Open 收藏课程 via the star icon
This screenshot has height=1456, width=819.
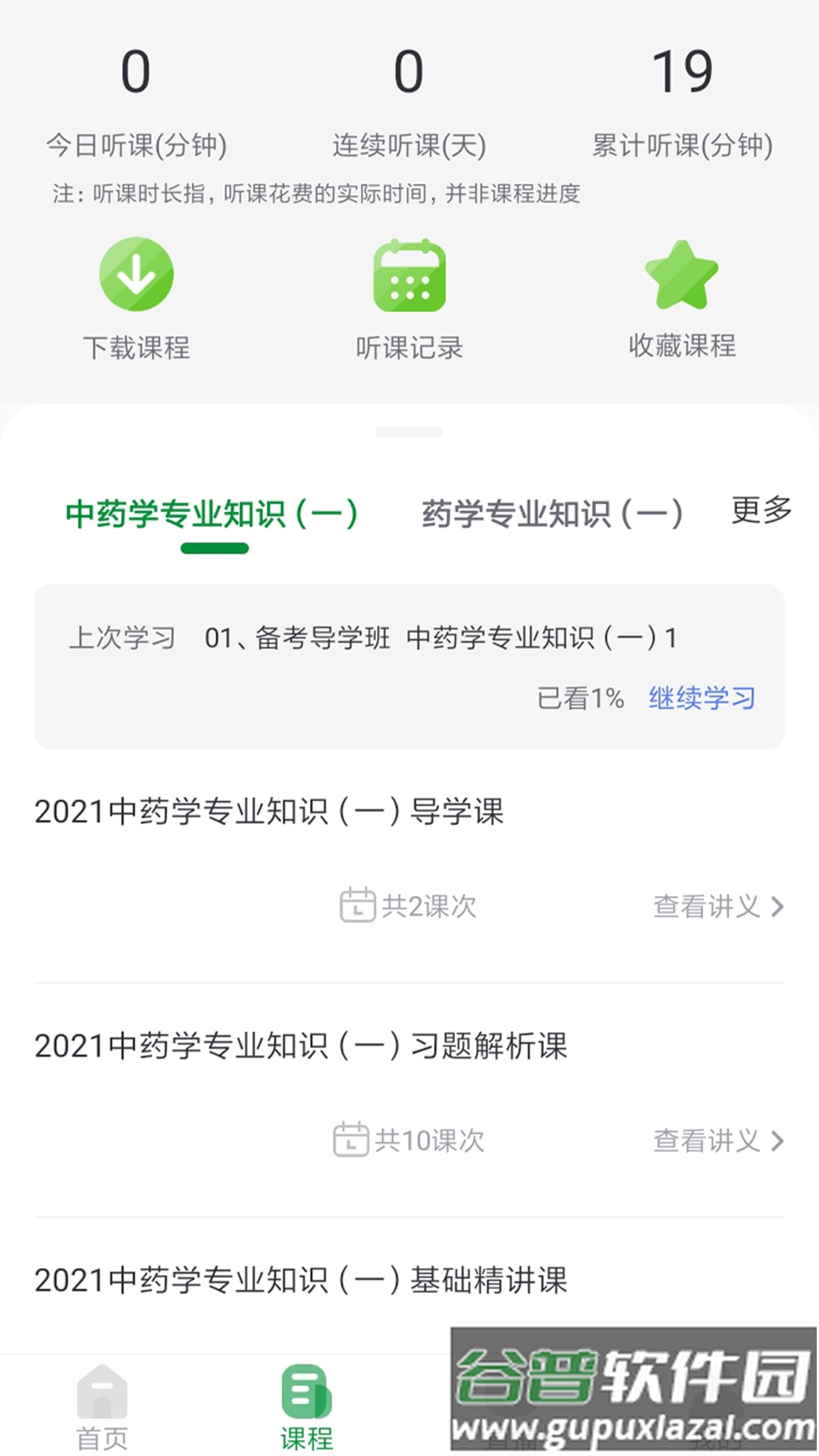[x=680, y=275]
